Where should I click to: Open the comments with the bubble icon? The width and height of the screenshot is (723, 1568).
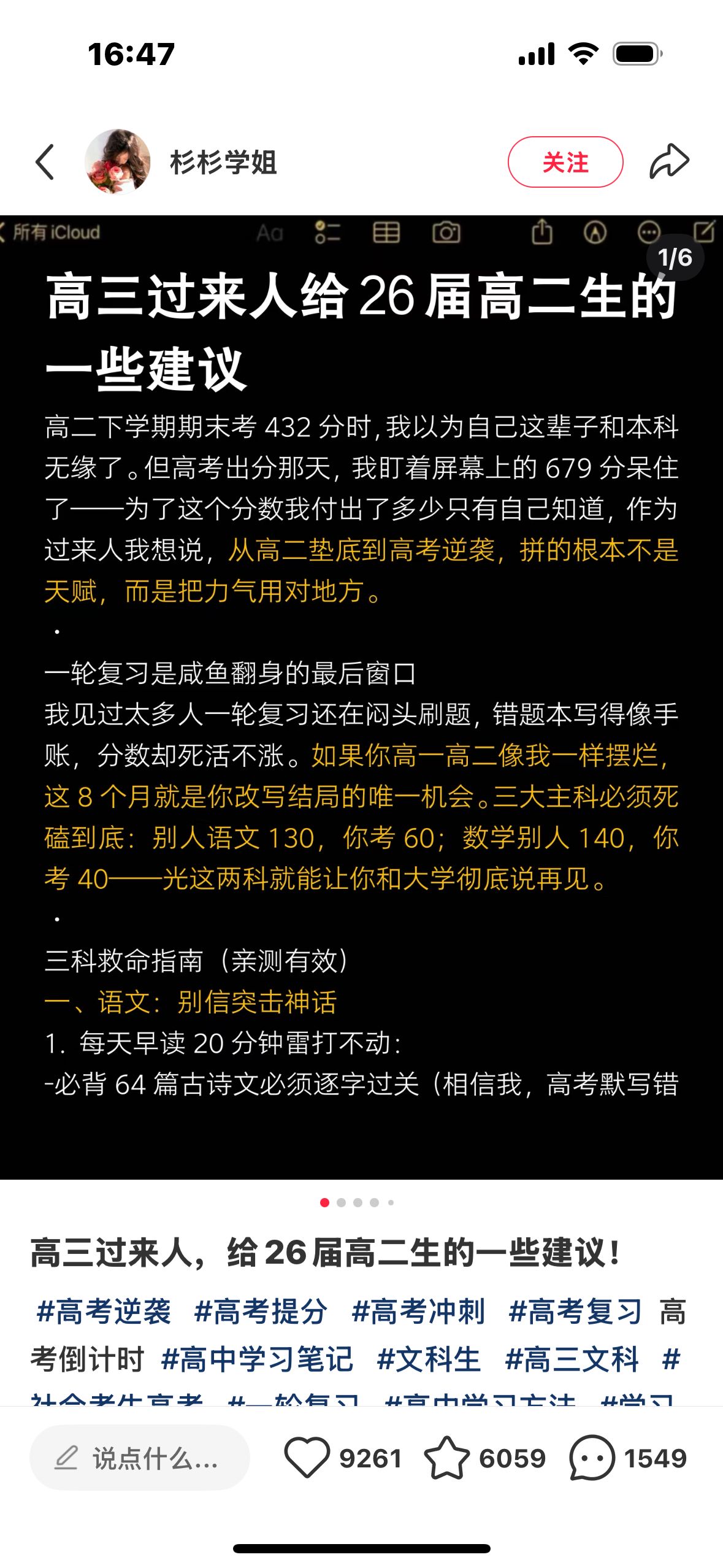click(592, 1458)
